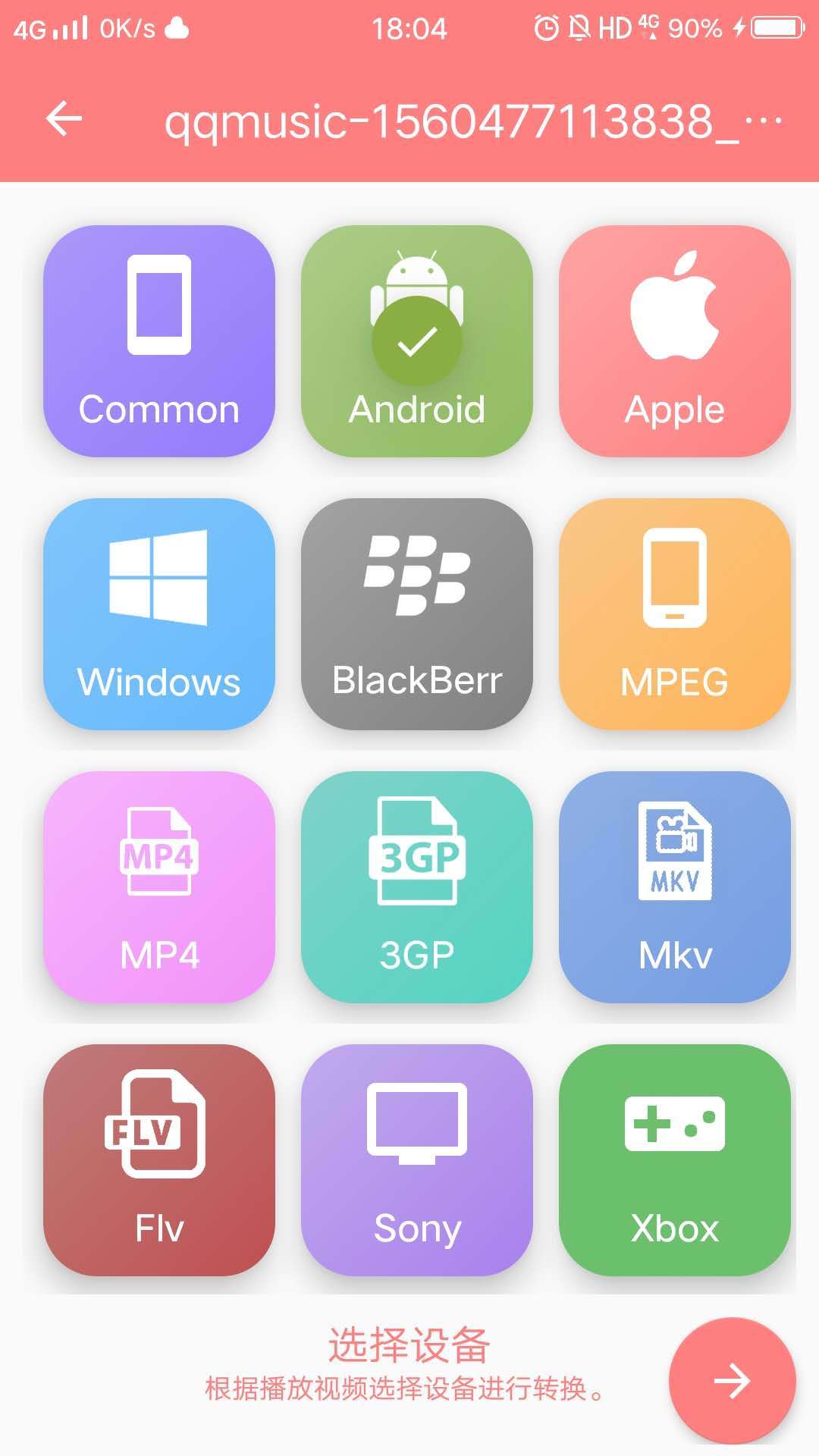Image resolution: width=819 pixels, height=1456 pixels.
Task: Select the 3GP format tile
Action: 417,887
